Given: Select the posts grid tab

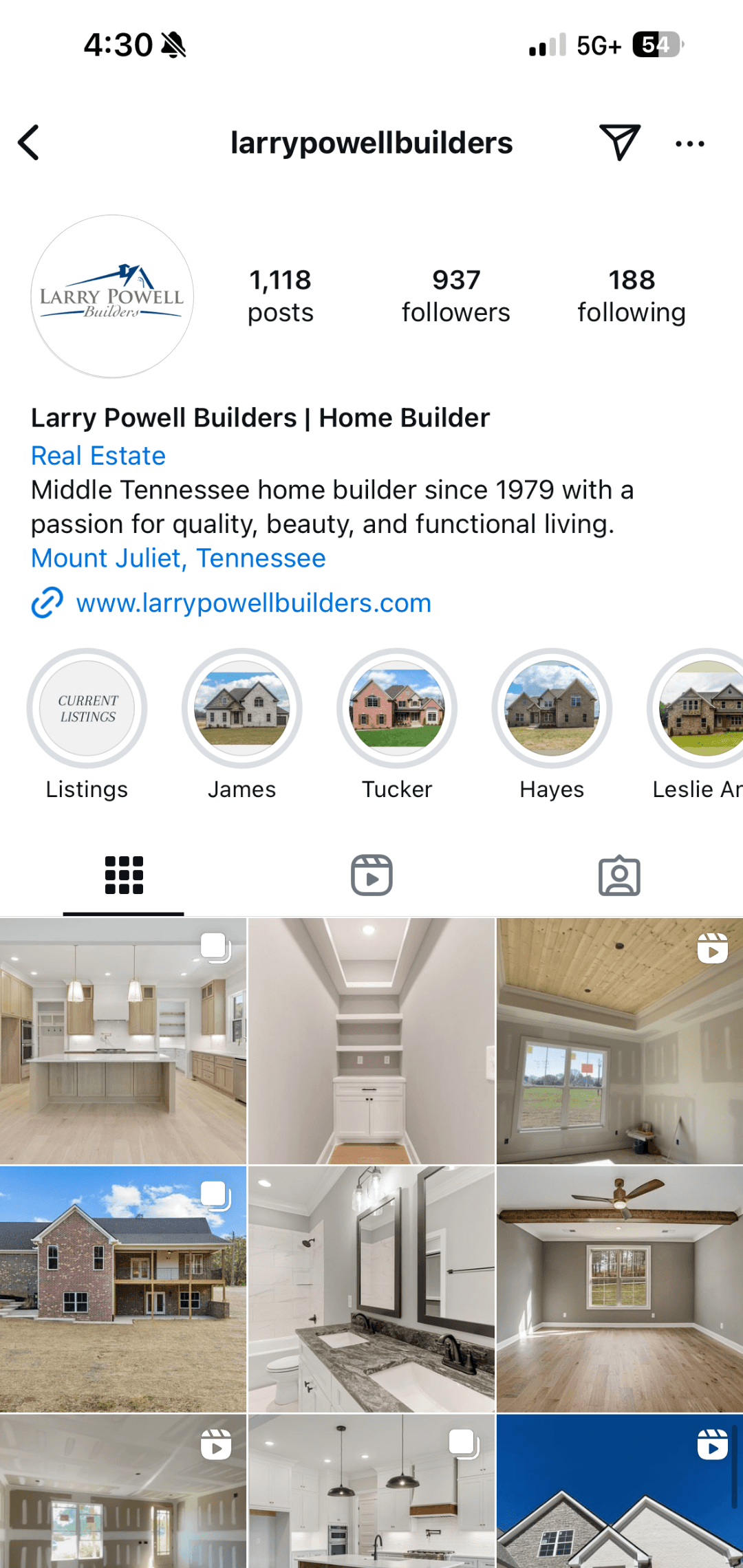Looking at the screenshot, I should click(124, 875).
